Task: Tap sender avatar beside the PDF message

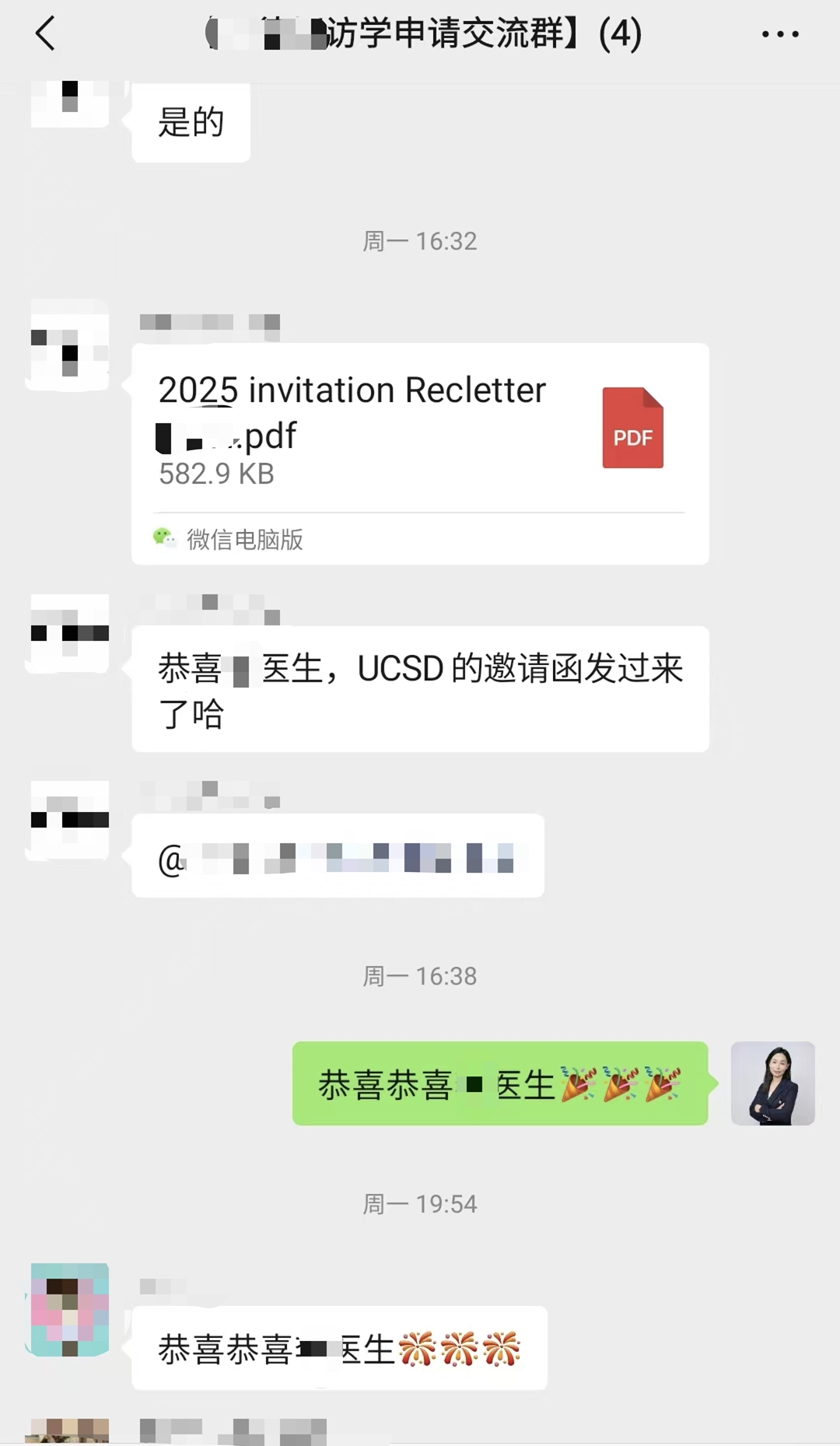Action: coord(69,345)
